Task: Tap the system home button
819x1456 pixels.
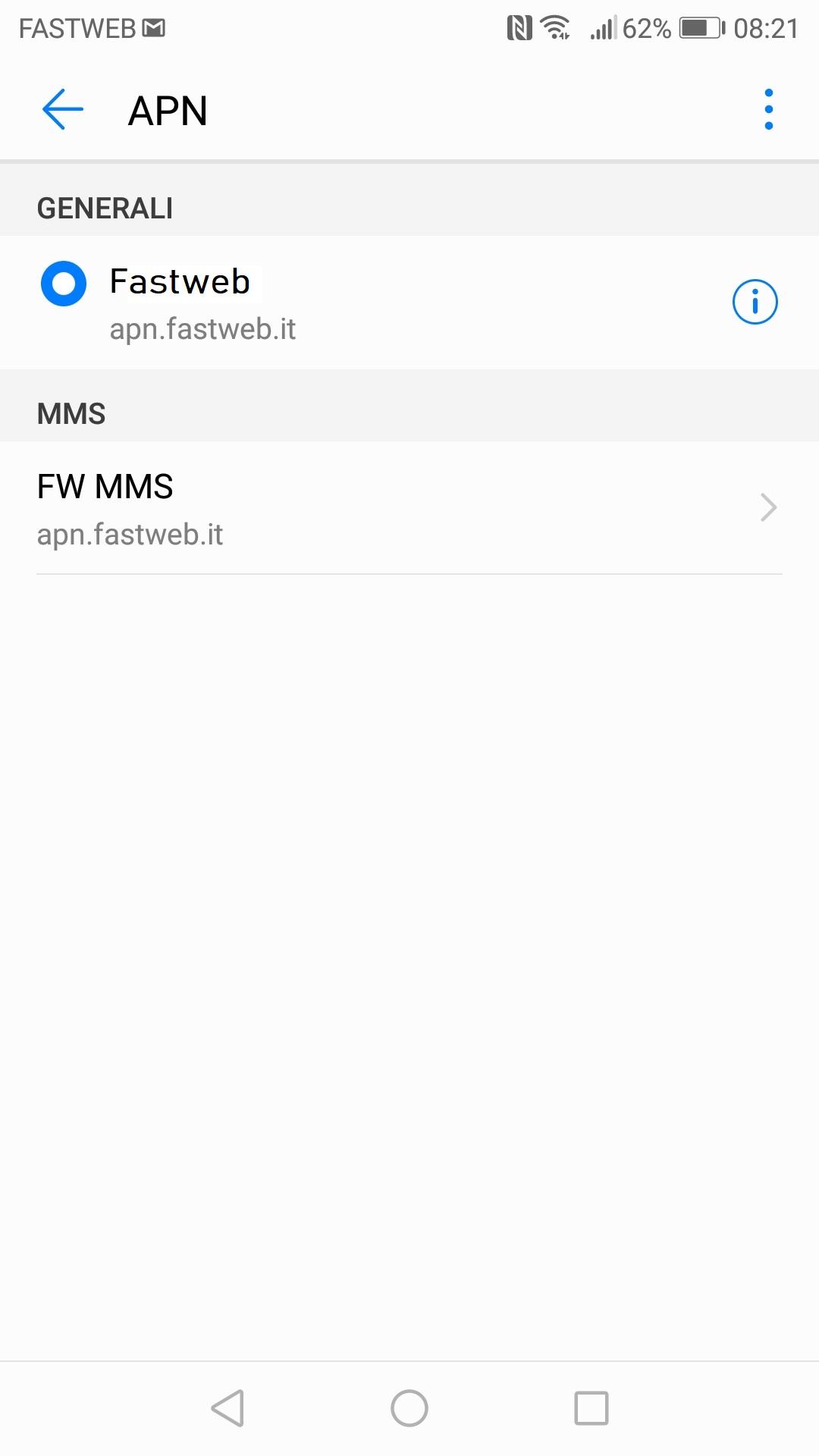Action: click(x=409, y=1408)
